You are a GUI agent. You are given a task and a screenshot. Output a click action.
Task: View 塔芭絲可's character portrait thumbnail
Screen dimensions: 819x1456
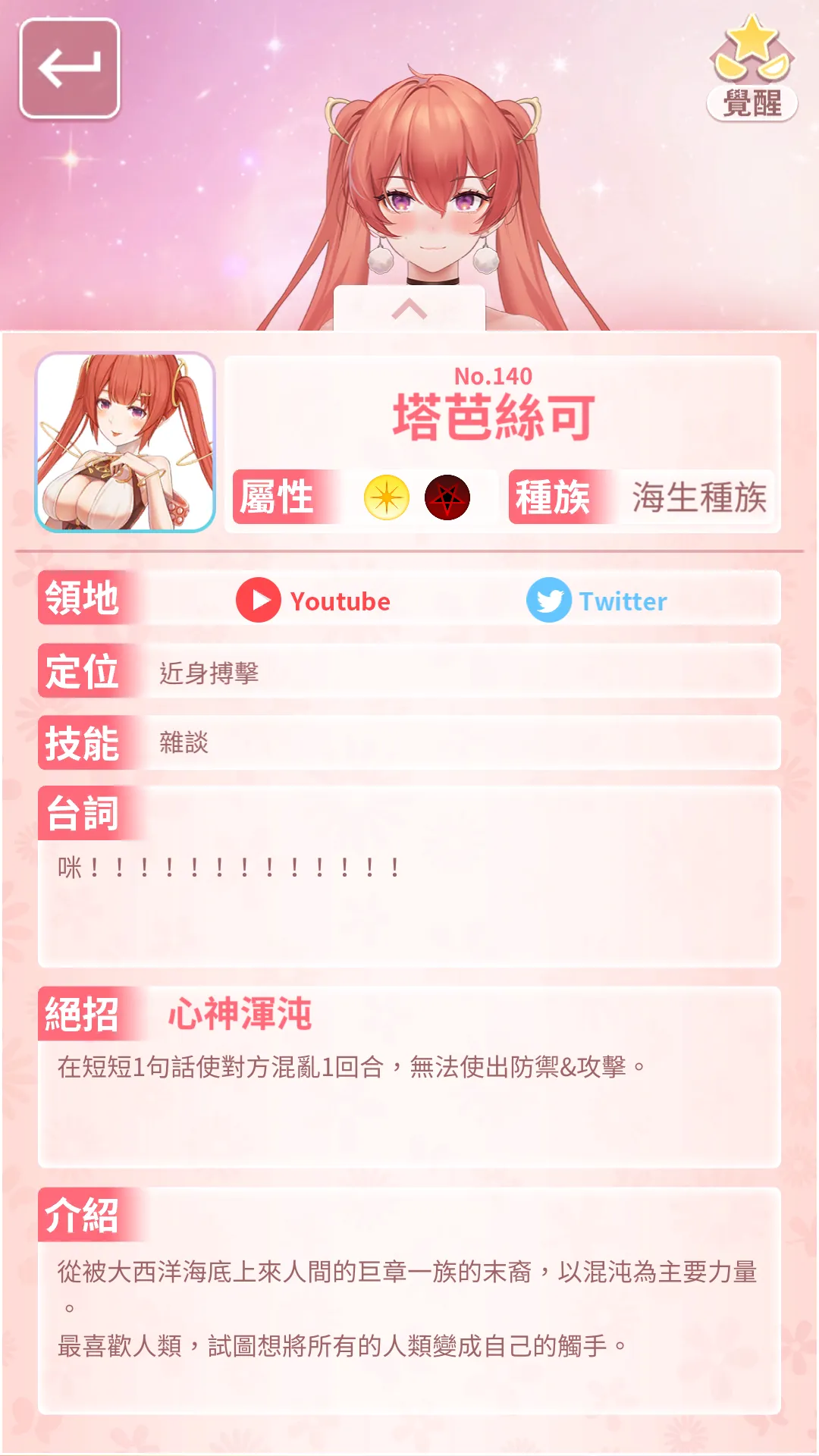[125, 442]
